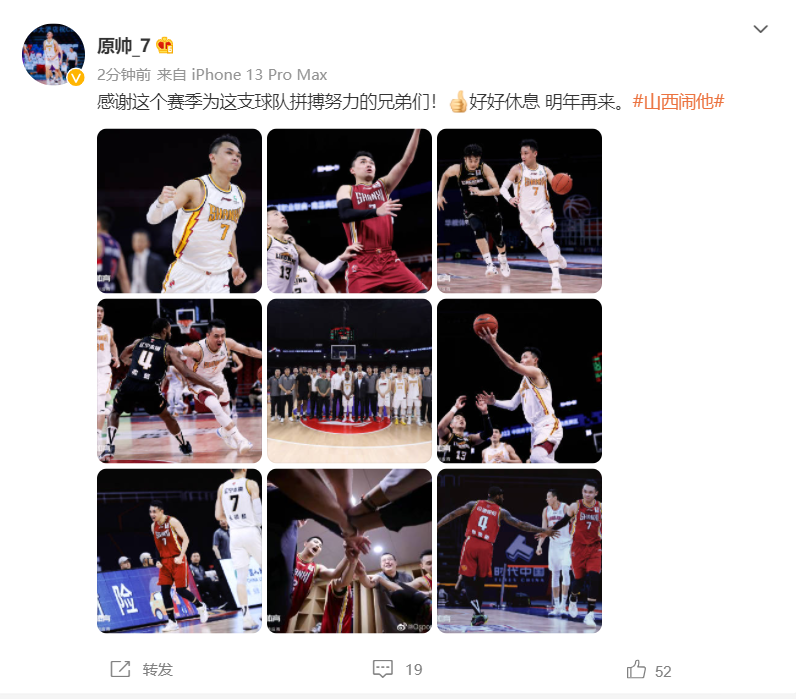Image resolution: width=796 pixels, height=699 pixels.
Task: Like this post with 52 likes
Action: coord(649,670)
